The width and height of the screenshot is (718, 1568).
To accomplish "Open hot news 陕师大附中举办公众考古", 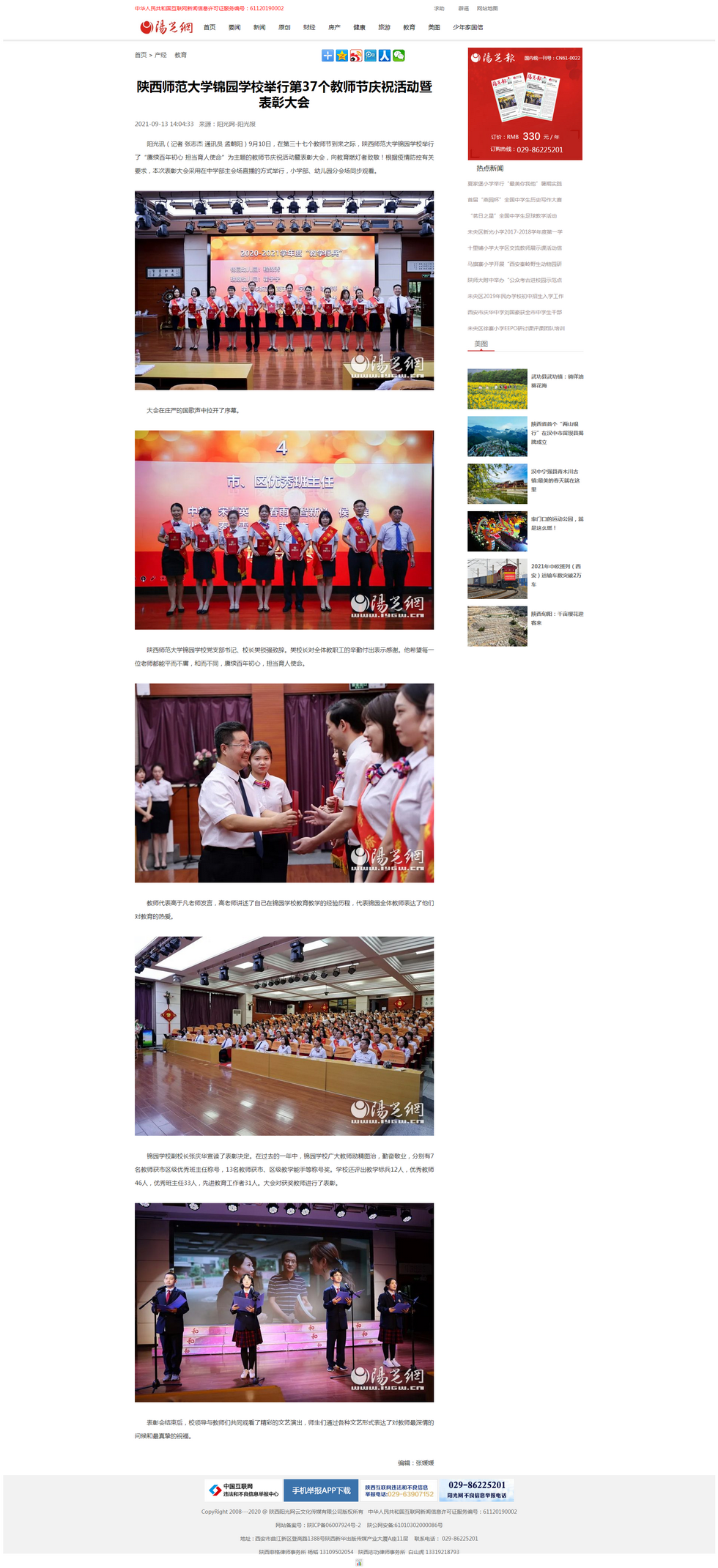I will coord(514,280).
